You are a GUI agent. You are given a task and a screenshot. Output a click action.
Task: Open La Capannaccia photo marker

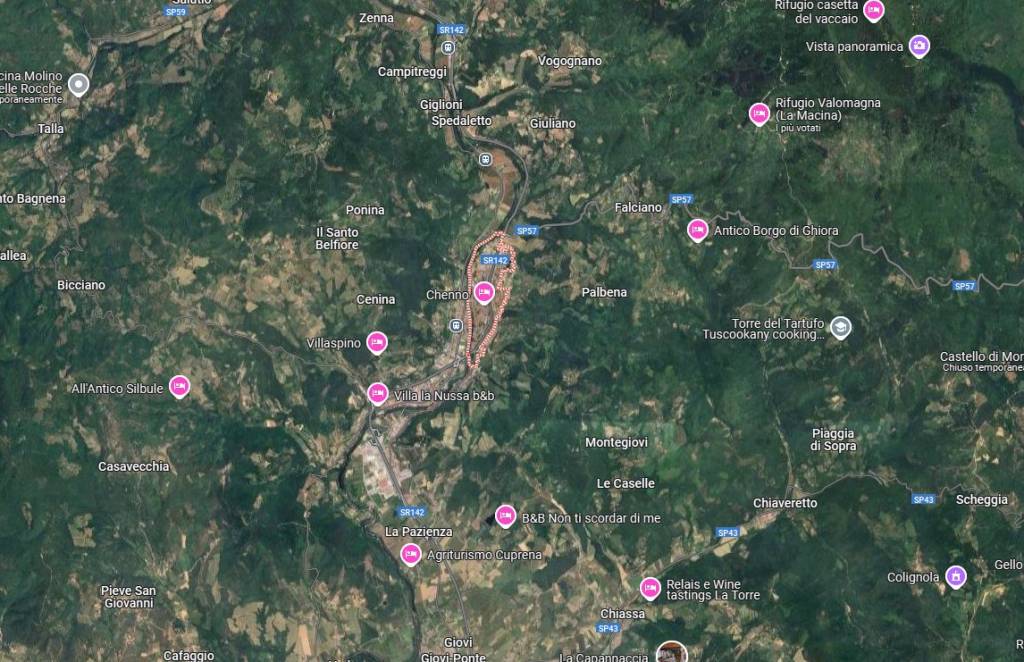[672, 653]
